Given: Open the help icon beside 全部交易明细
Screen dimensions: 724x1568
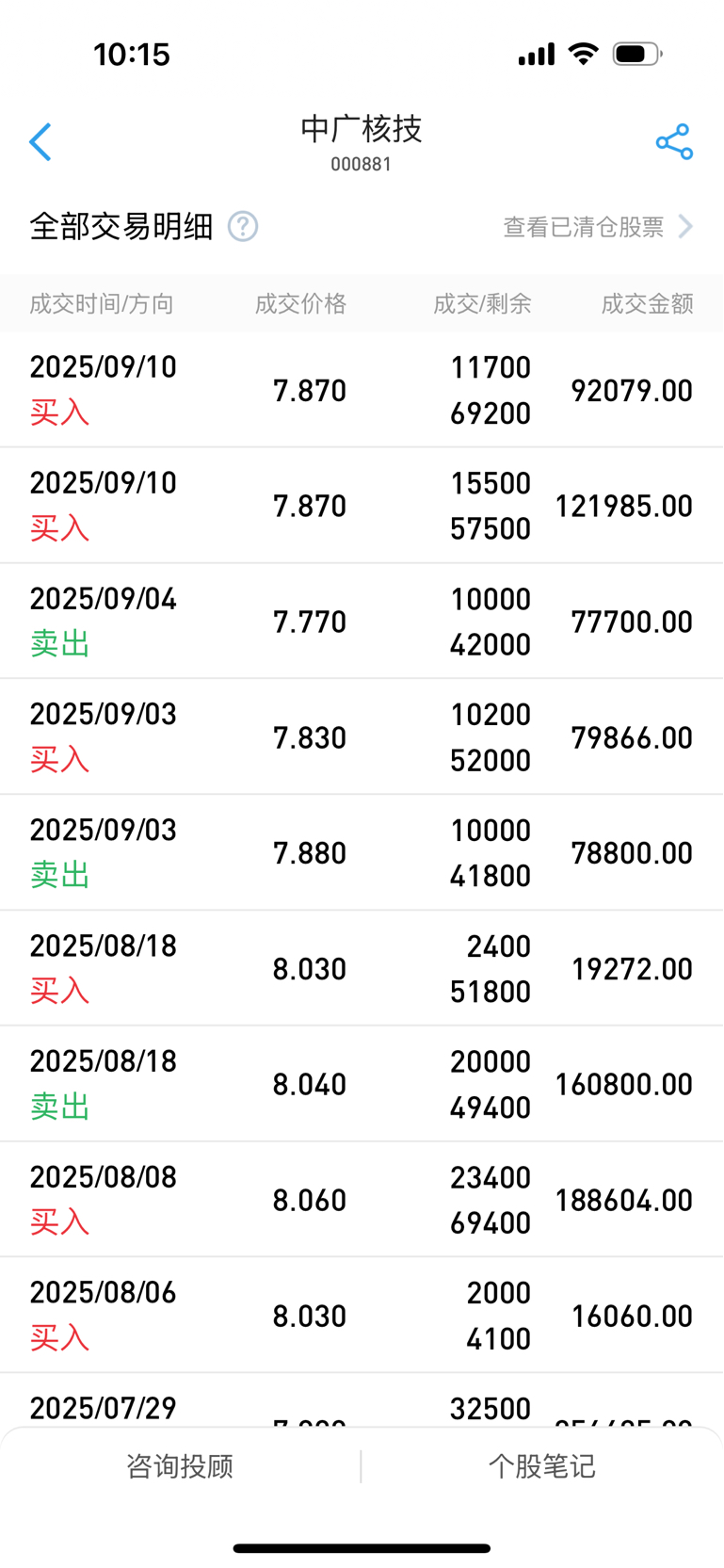Looking at the screenshot, I should pos(243,227).
